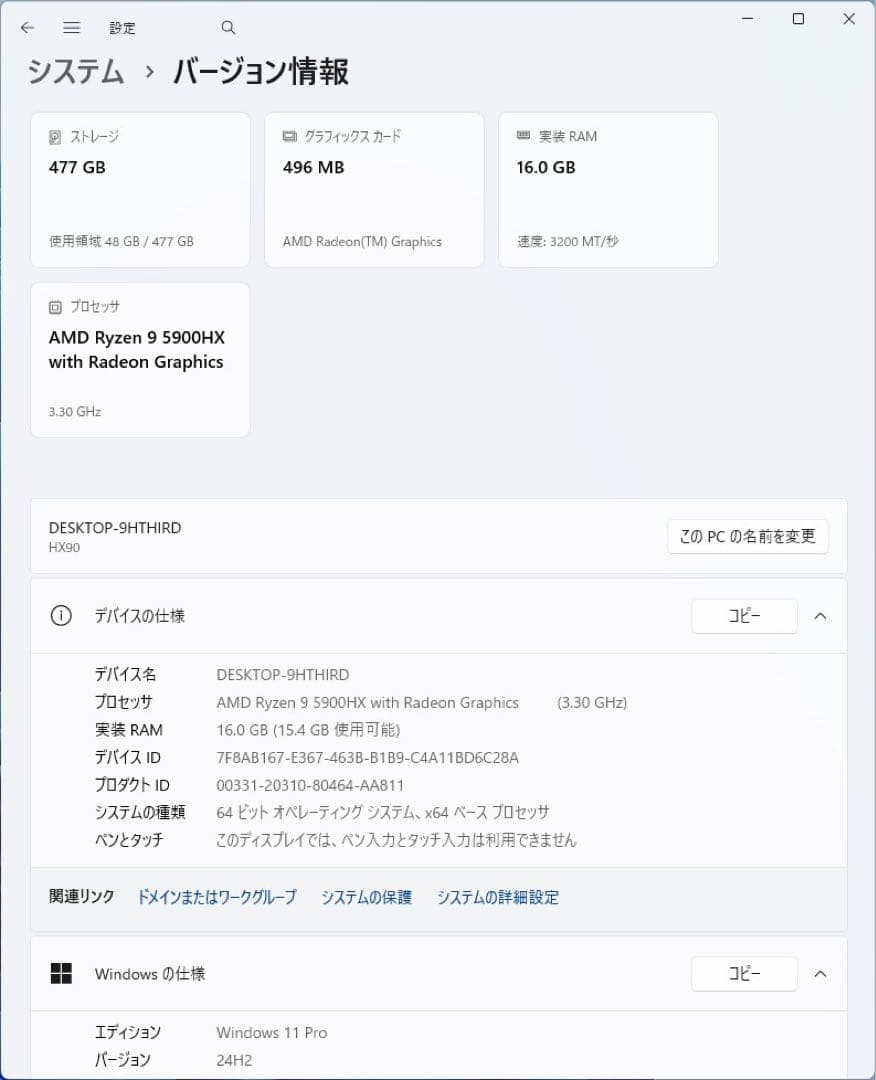The height and width of the screenshot is (1080, 876).
Task: Minimize the settings window
Action: coord(748,19)
